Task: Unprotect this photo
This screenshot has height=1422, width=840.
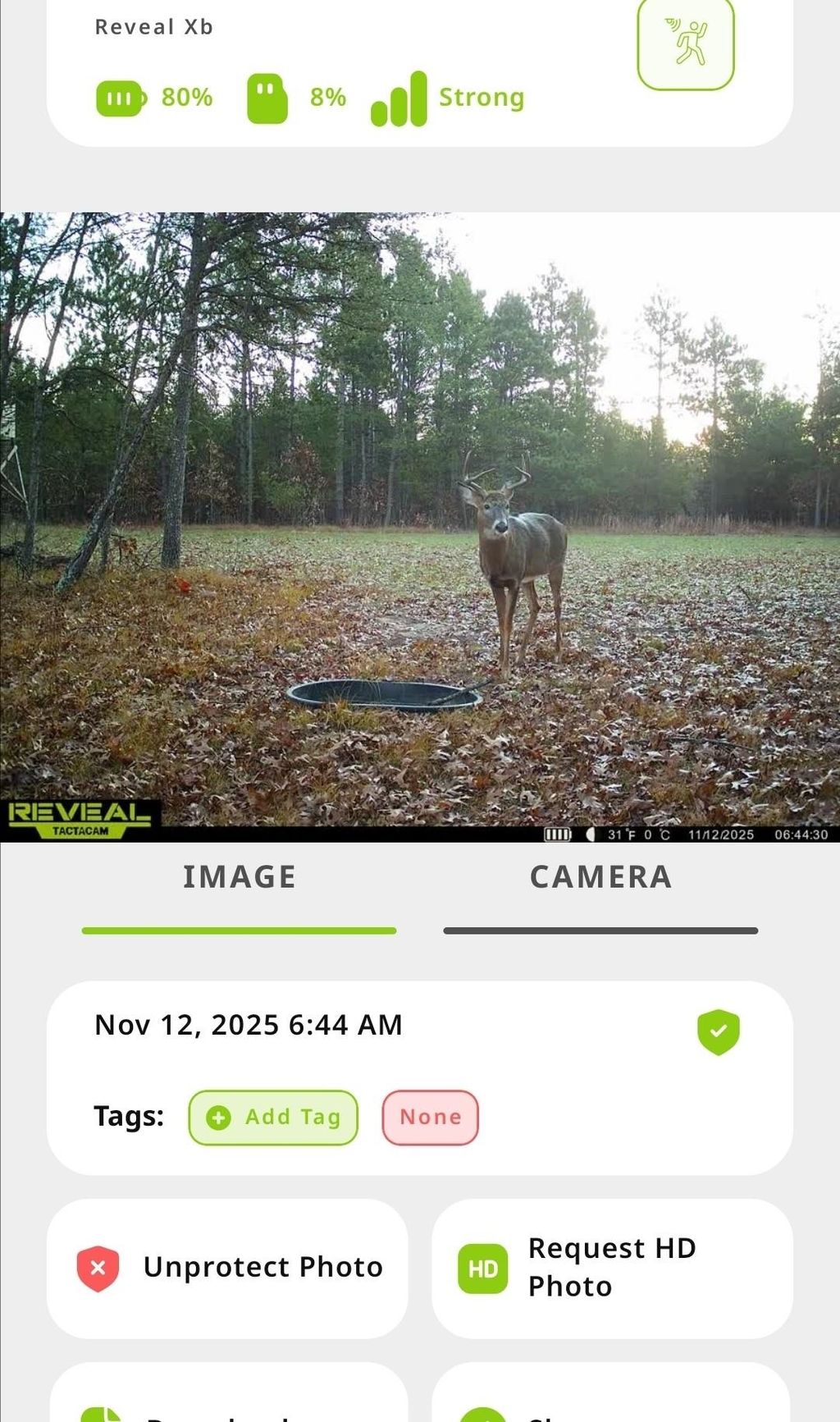Action: [227, 1269]
